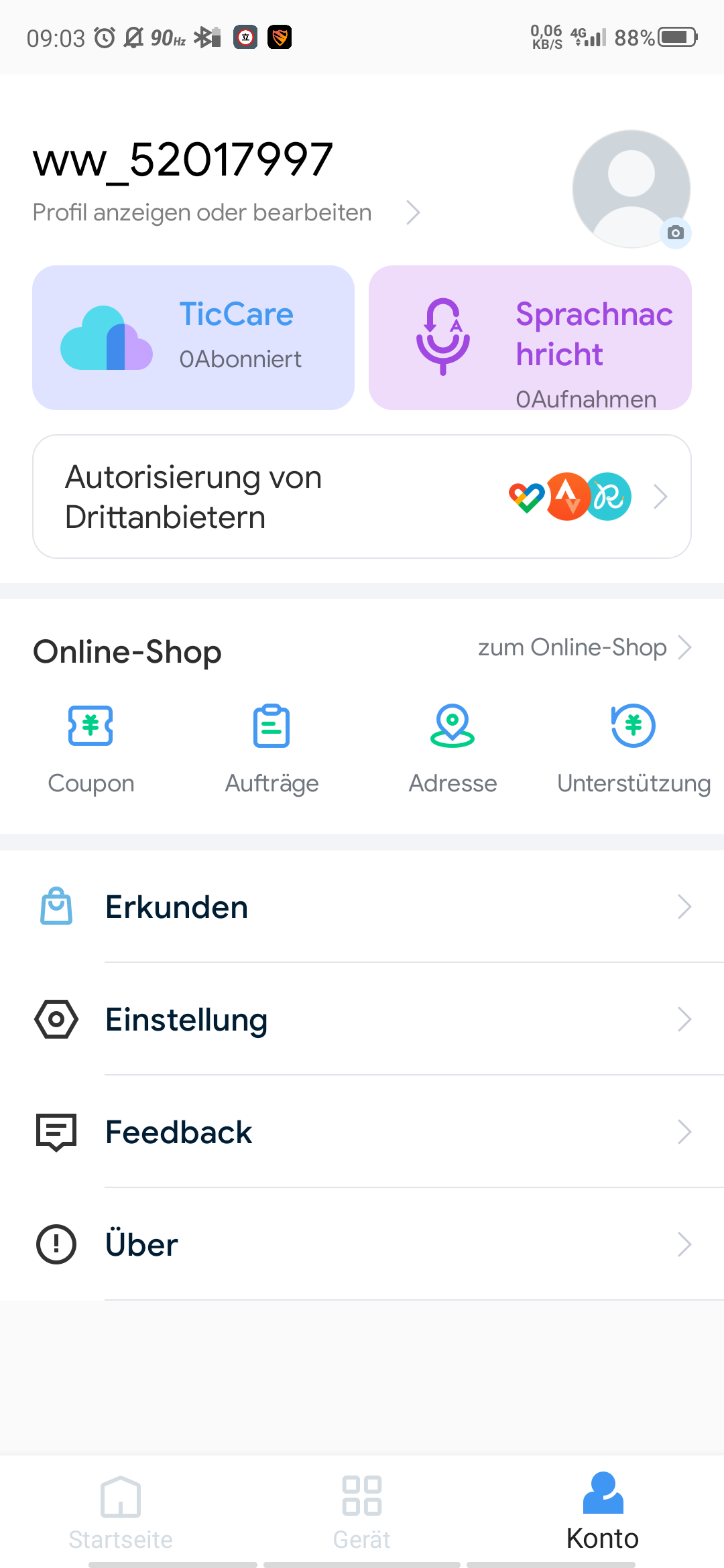Image resolution: width=724 pixels, height=1568 pixels.
Task: Open the Erkunden row
Action: coord(362,907)
